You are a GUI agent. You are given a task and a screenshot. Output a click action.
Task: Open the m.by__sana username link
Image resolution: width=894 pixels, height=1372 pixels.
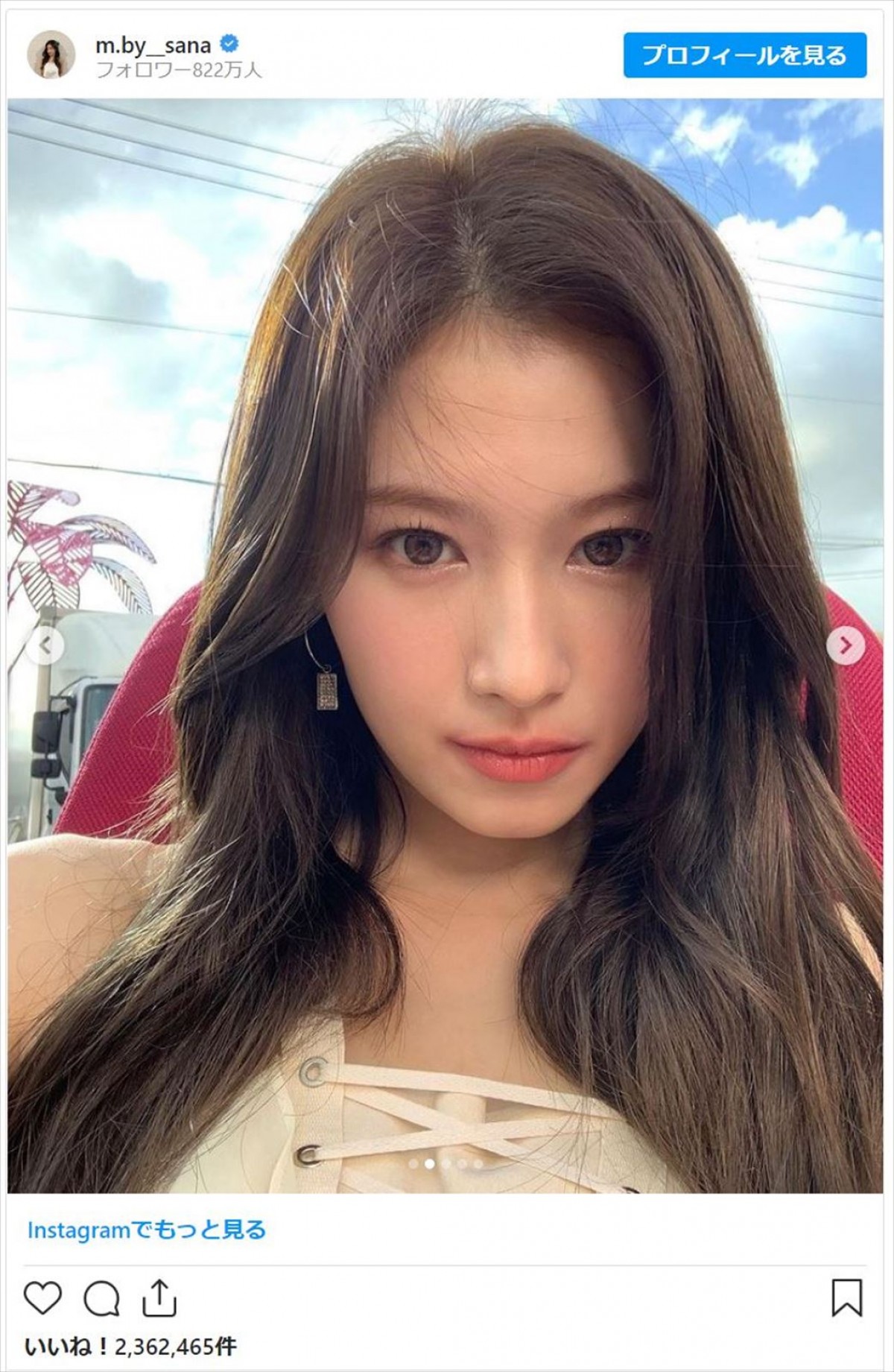click(x=153, y=45)
